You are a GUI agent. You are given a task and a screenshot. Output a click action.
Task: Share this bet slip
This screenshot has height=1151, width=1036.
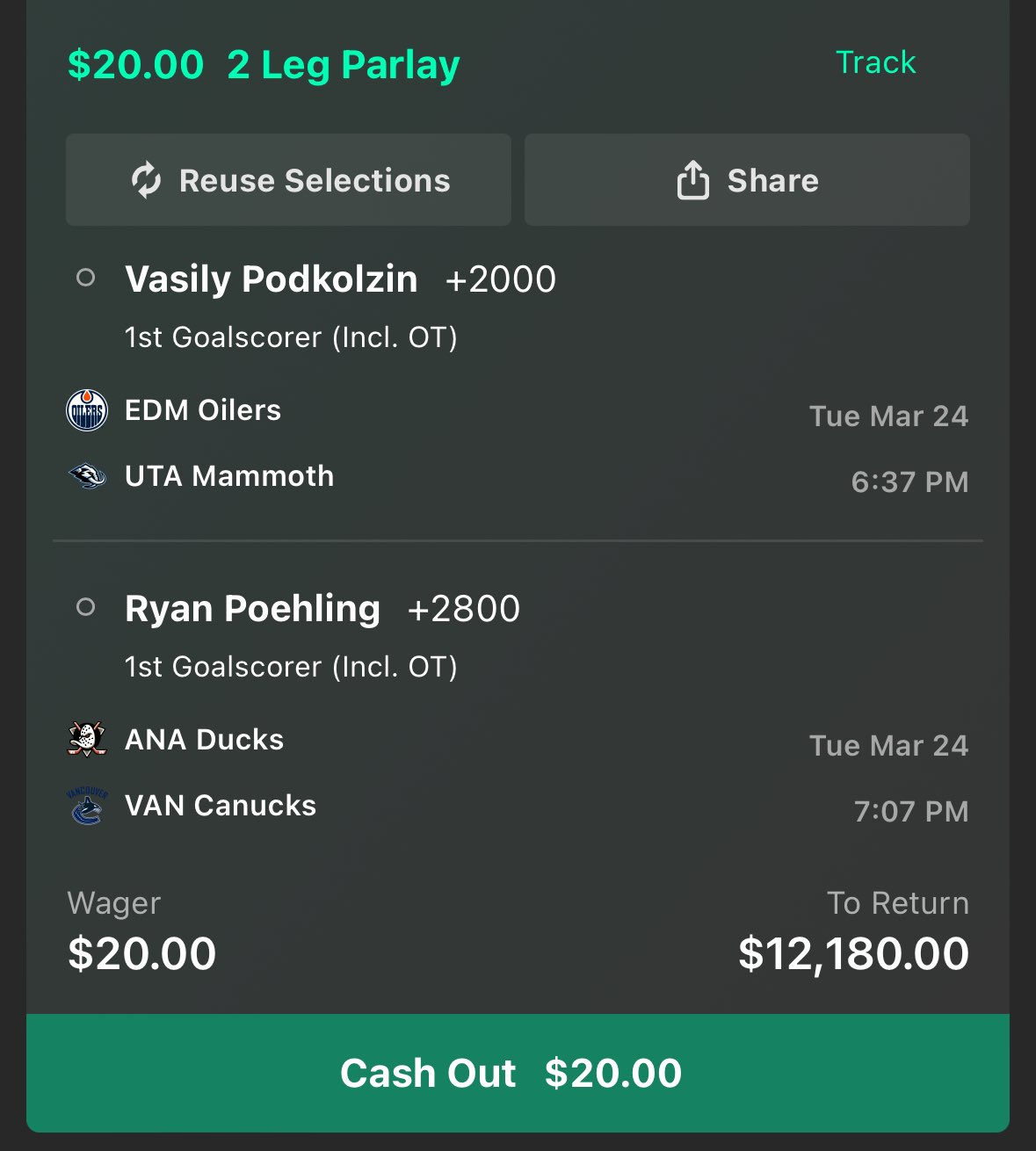(x=747, y=180)
